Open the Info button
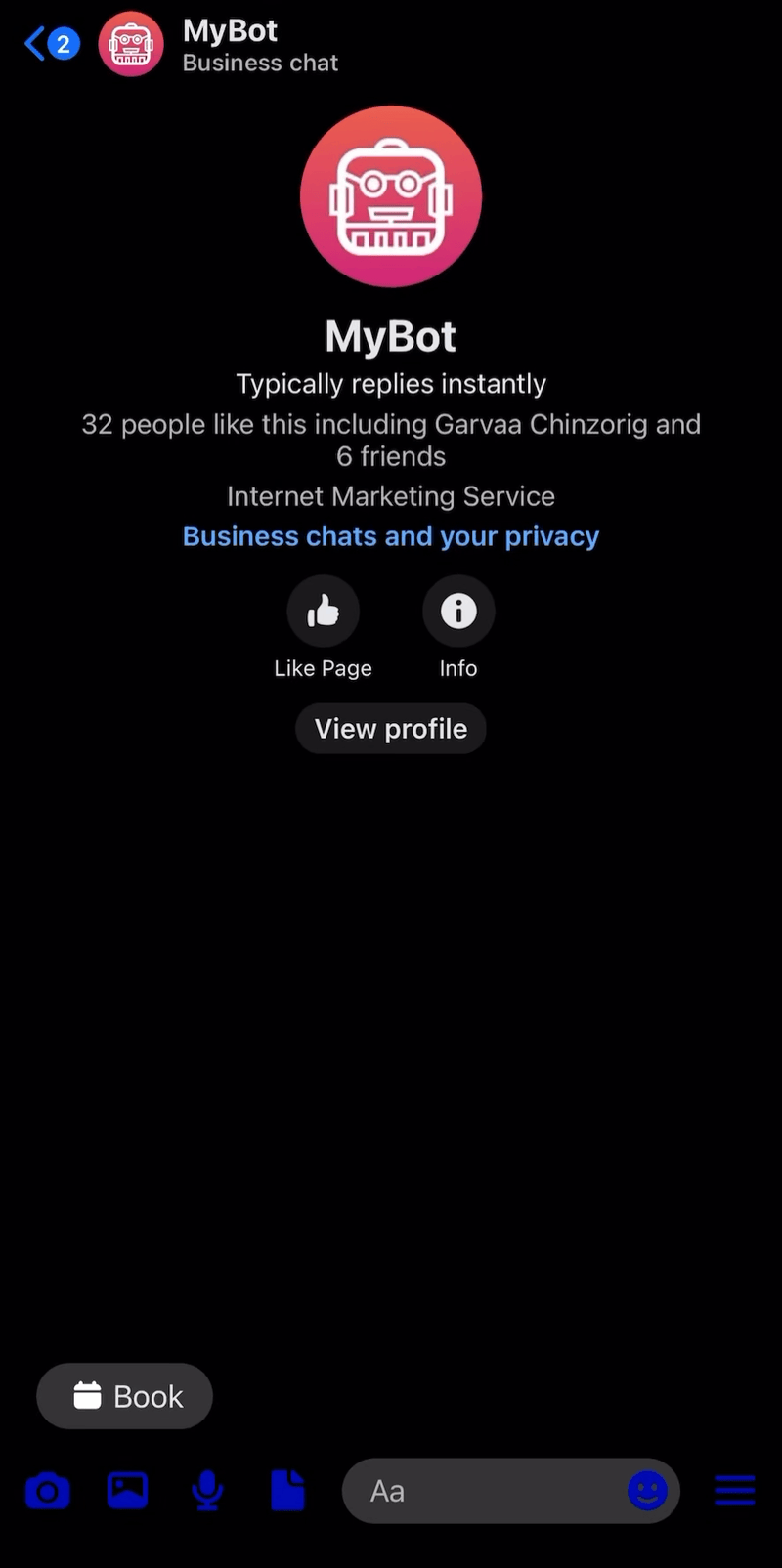 457,612
